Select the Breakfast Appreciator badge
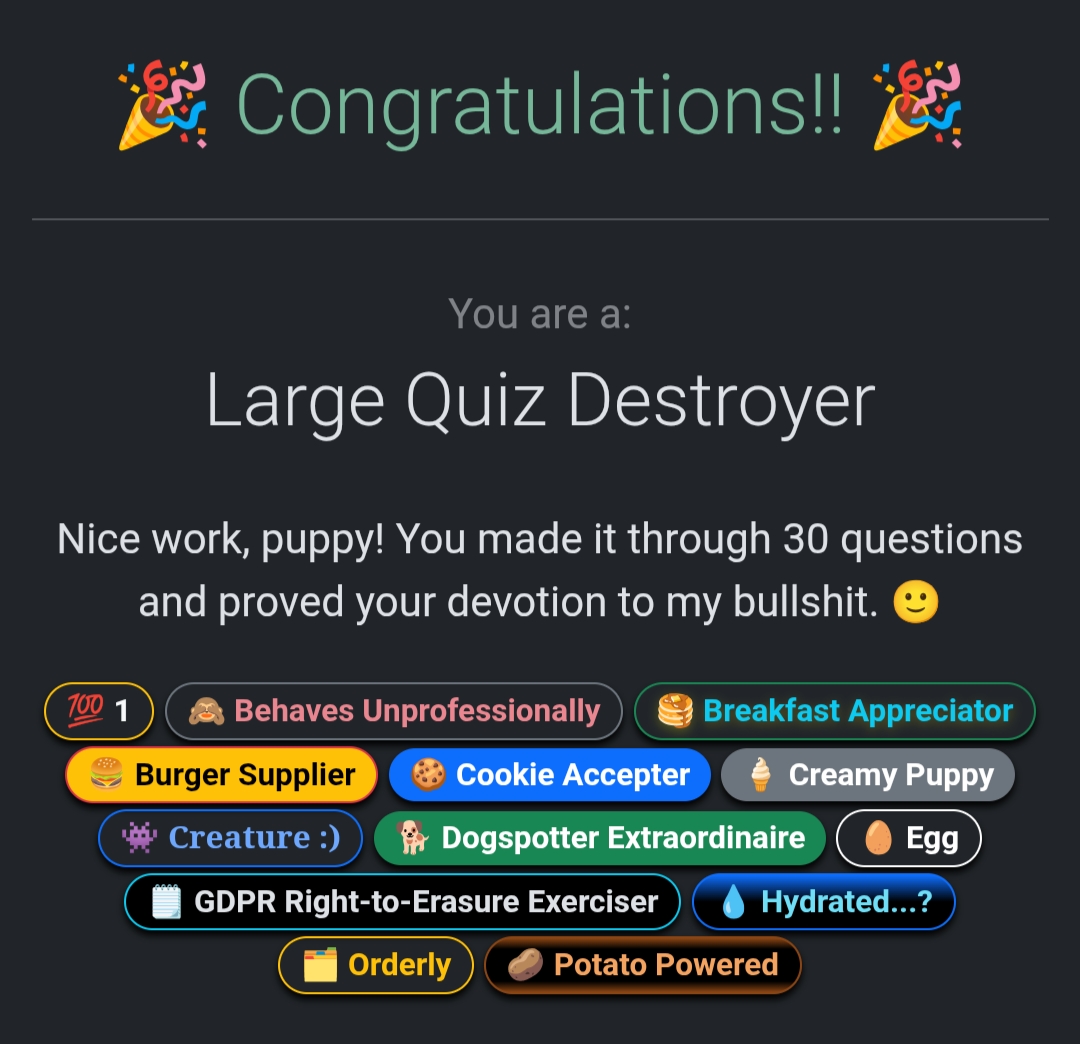 835,711
